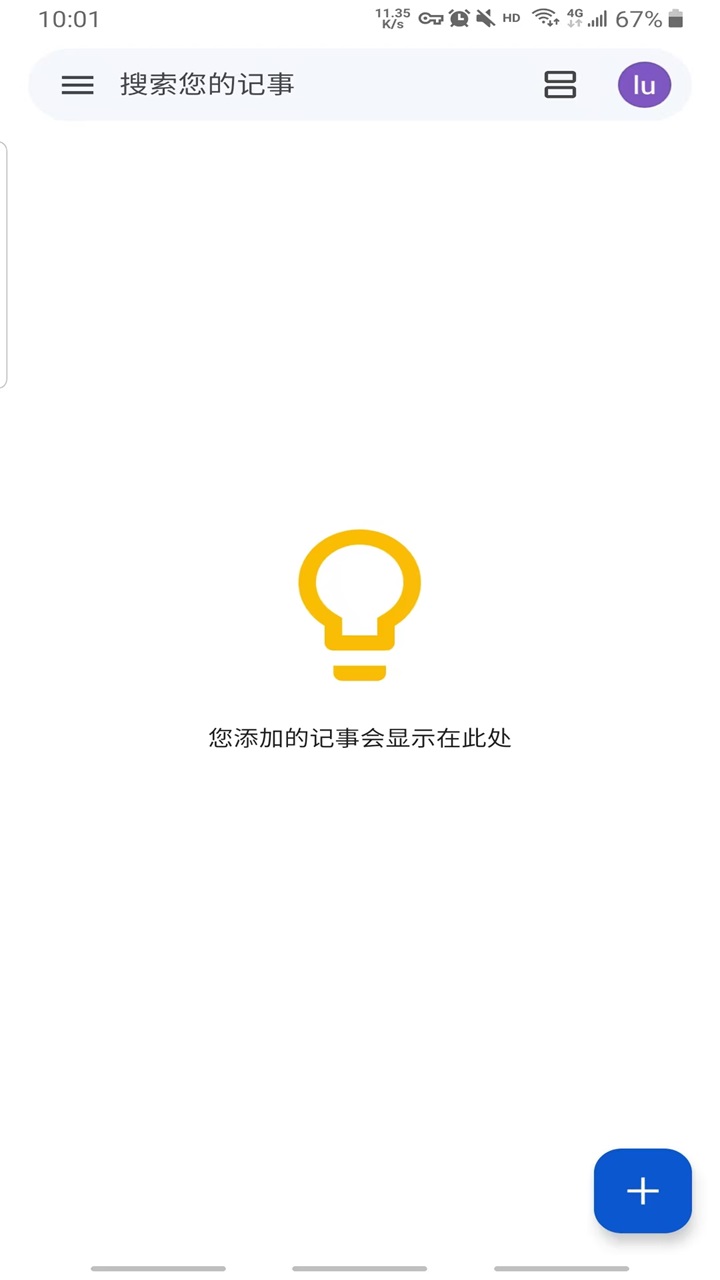
Task: Click the 67% battery percentage text
Action: (640, 18)
